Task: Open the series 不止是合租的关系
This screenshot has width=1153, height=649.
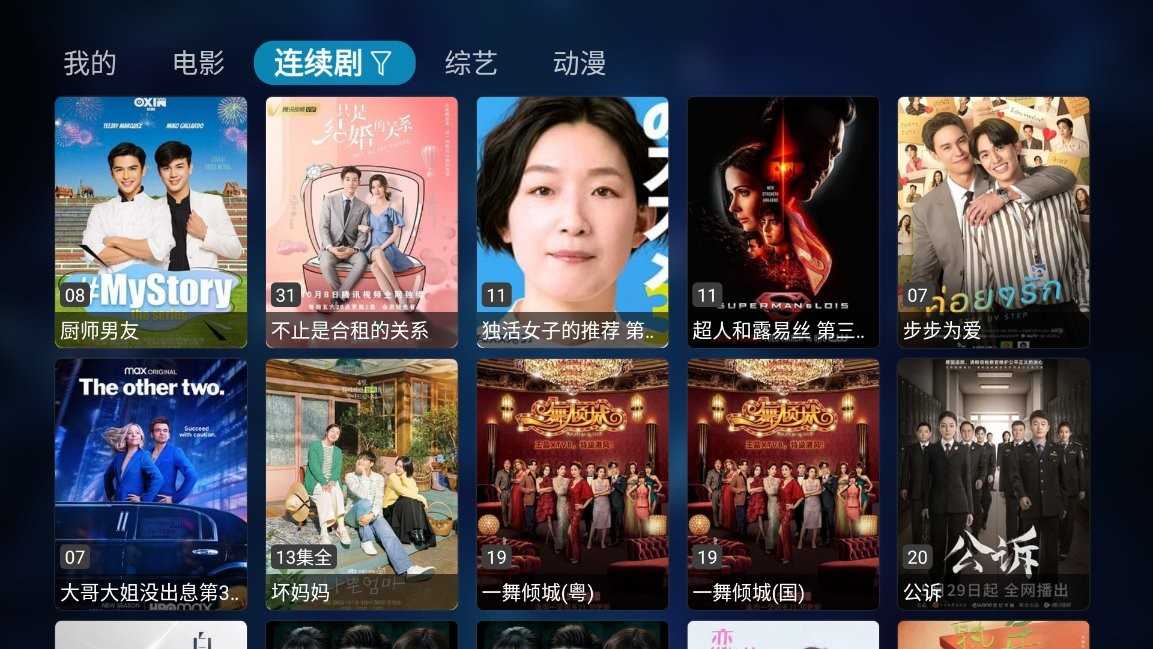Action: pos(362,222)
